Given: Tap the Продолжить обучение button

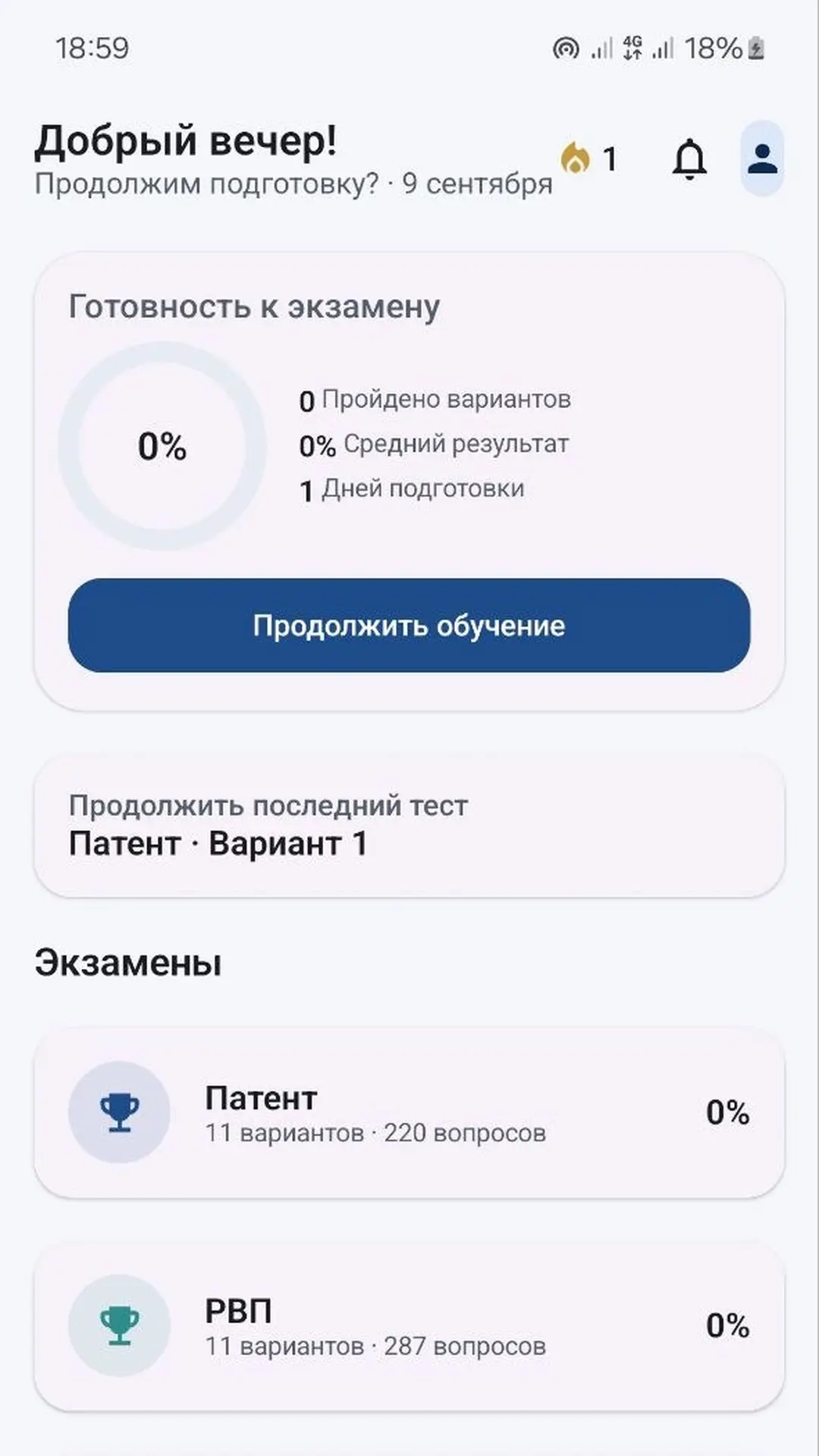Looking at the screenshot, I should 409,626.
